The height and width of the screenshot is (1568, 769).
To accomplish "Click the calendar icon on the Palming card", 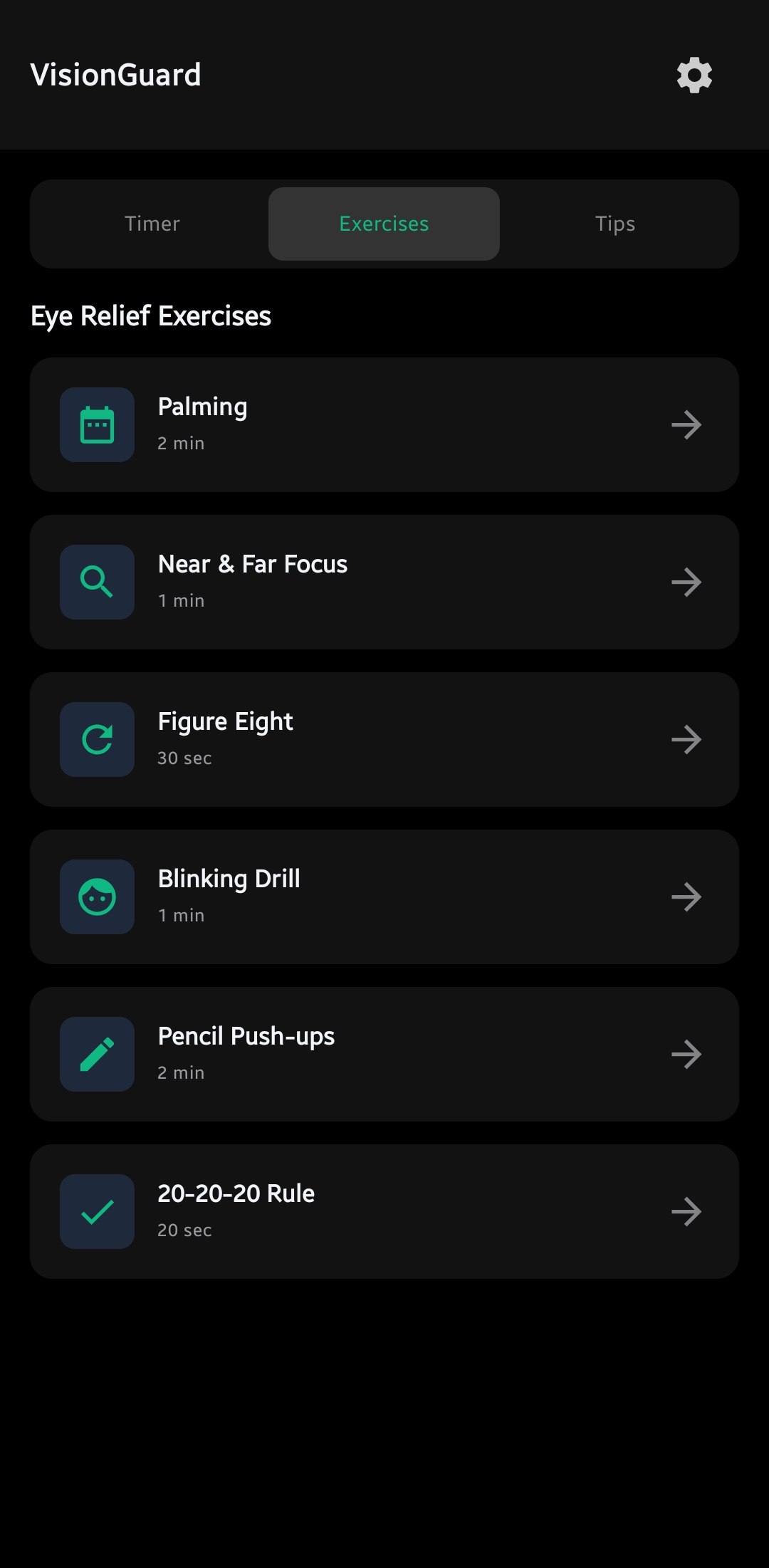I will pos(96,424).
